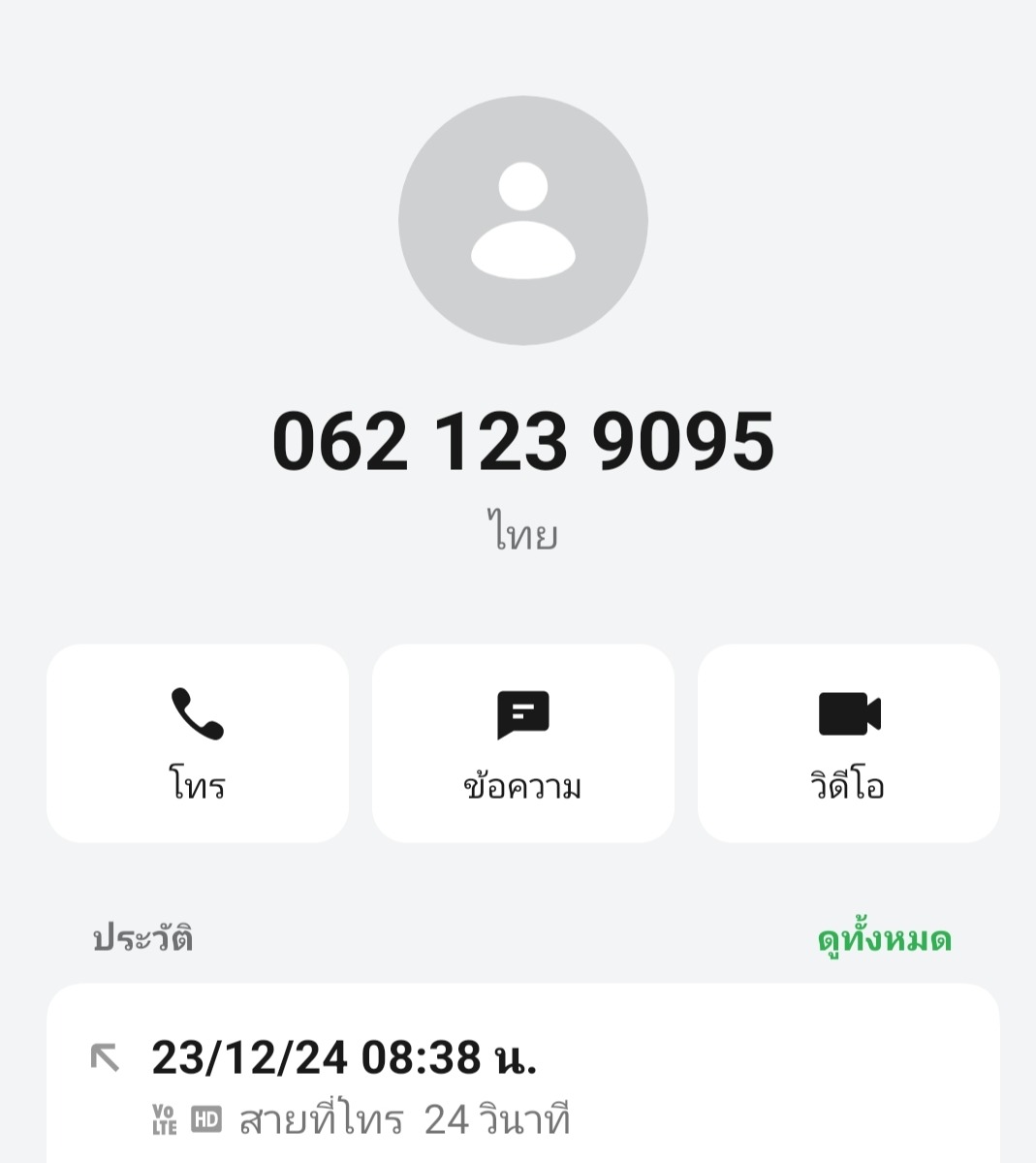The height and width of the screenshot is (1163, 1036).
Task: Call 062 123 9095 with โทร button
Action: click(x=198, y=743)
